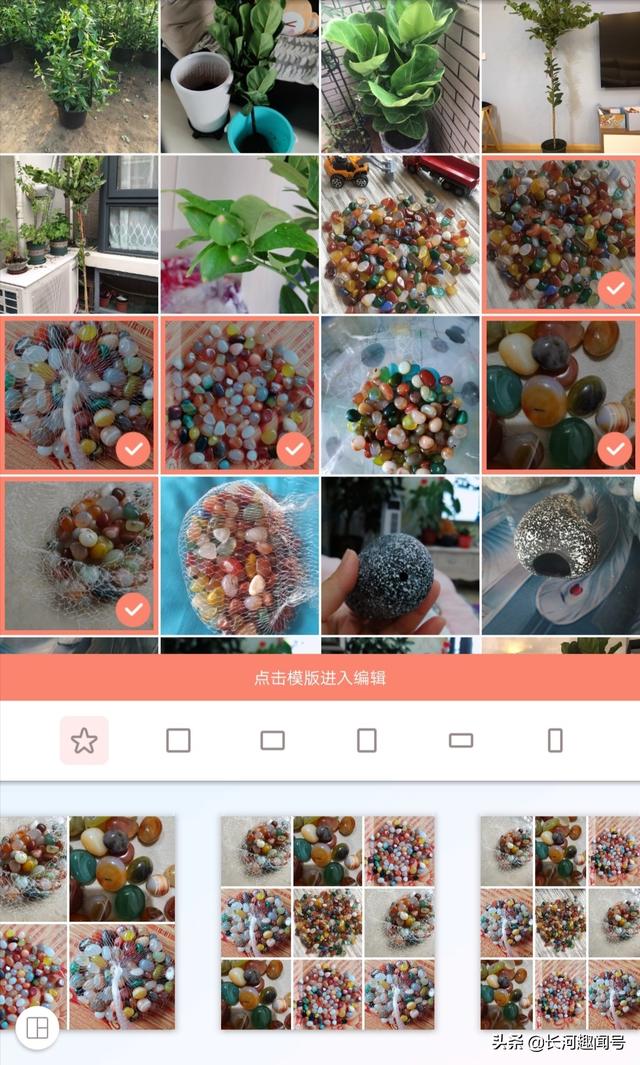Open the layout grid icon button
Image resolution: width=640 pixels, height=1065 pixels.
tap(37, 1027)
